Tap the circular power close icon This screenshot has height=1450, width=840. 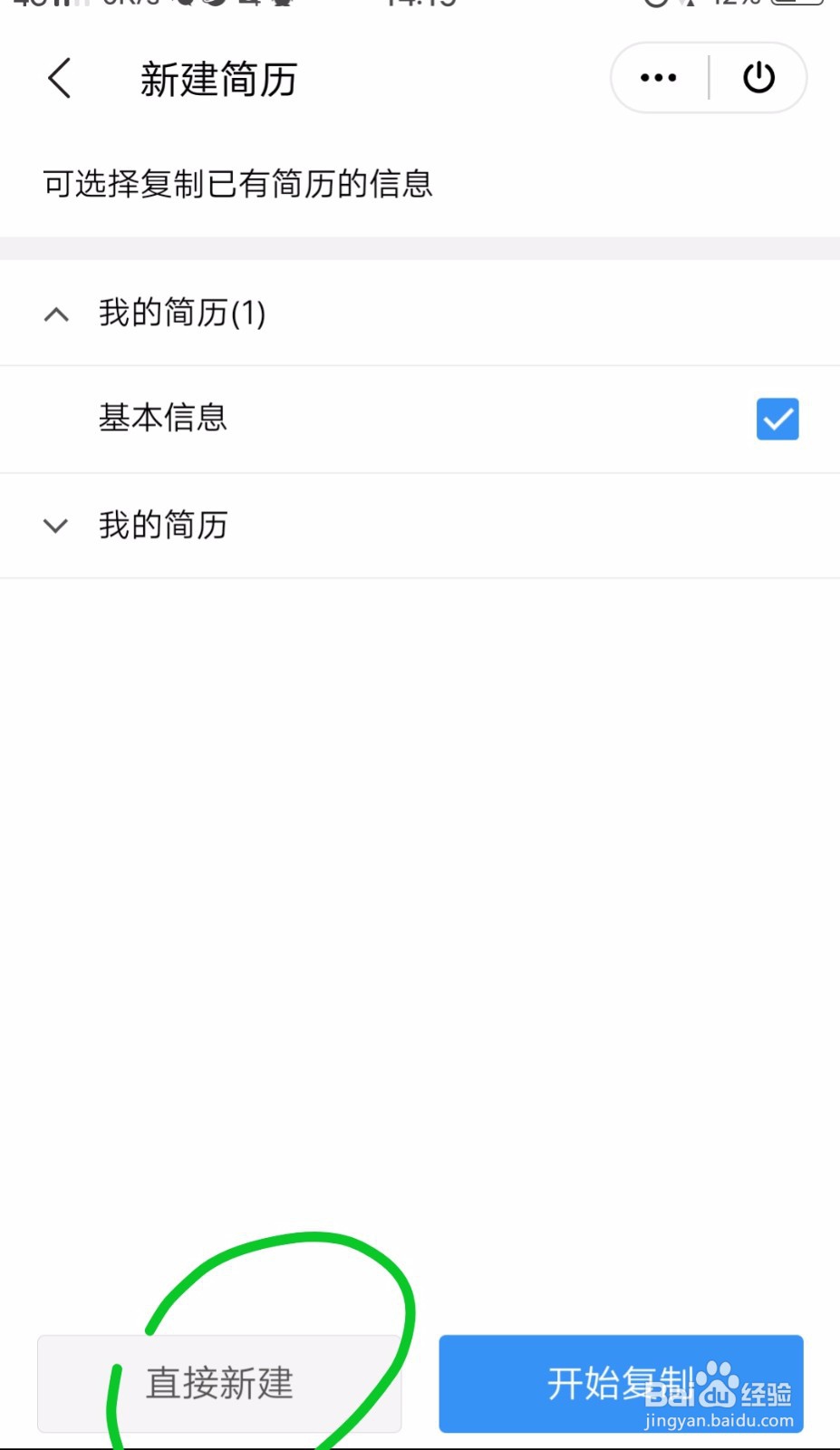point(758,78)
